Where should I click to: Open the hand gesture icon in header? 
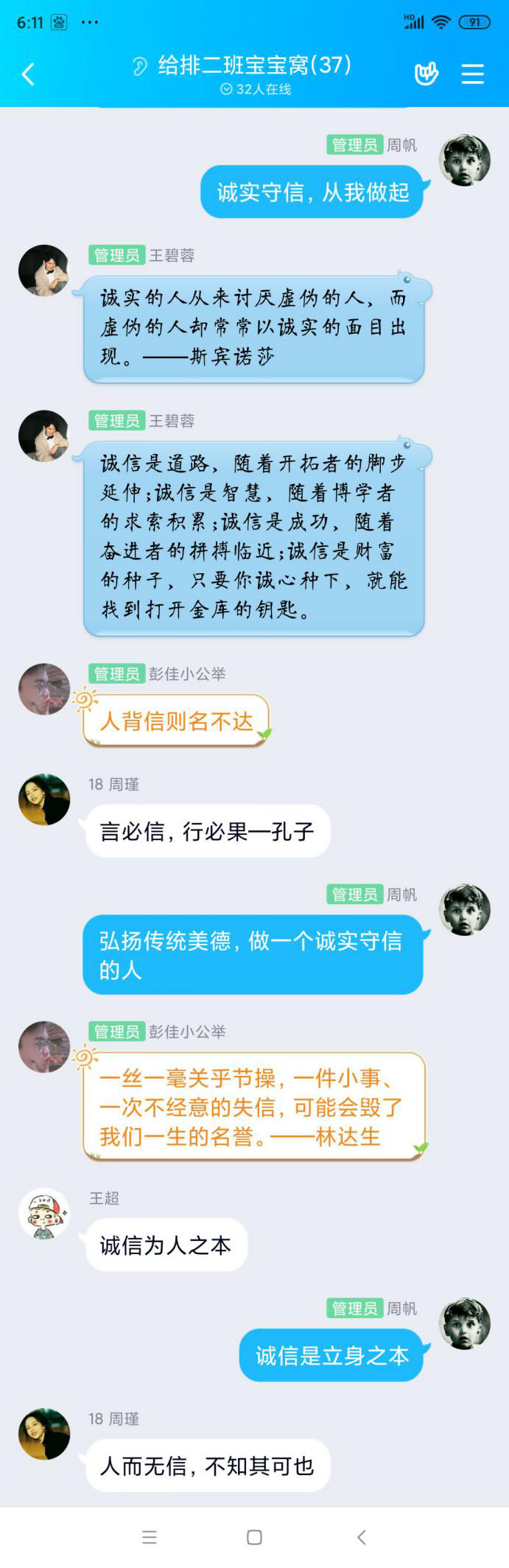point(426,74)
